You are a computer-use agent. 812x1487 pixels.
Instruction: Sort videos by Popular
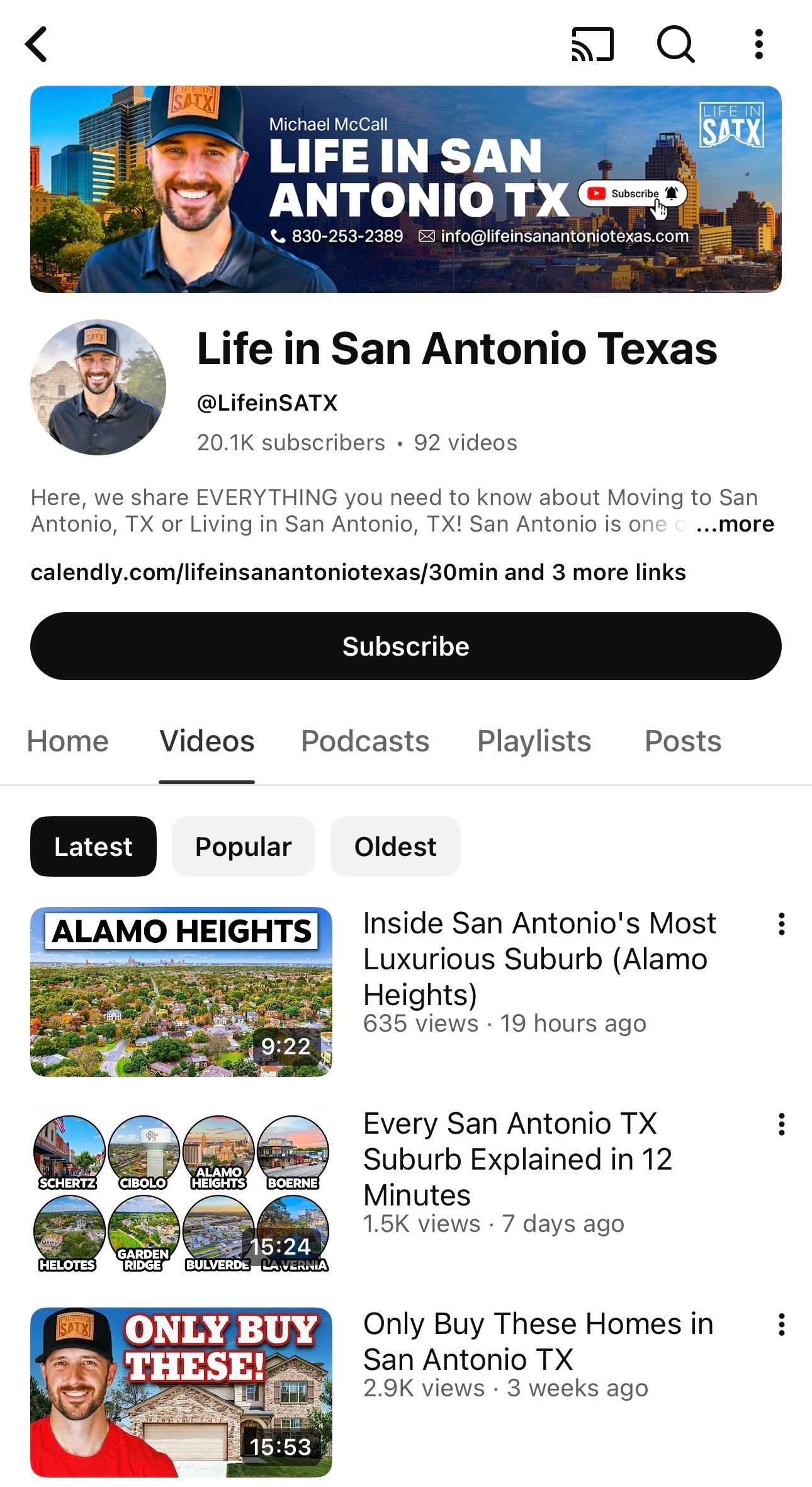243,846
